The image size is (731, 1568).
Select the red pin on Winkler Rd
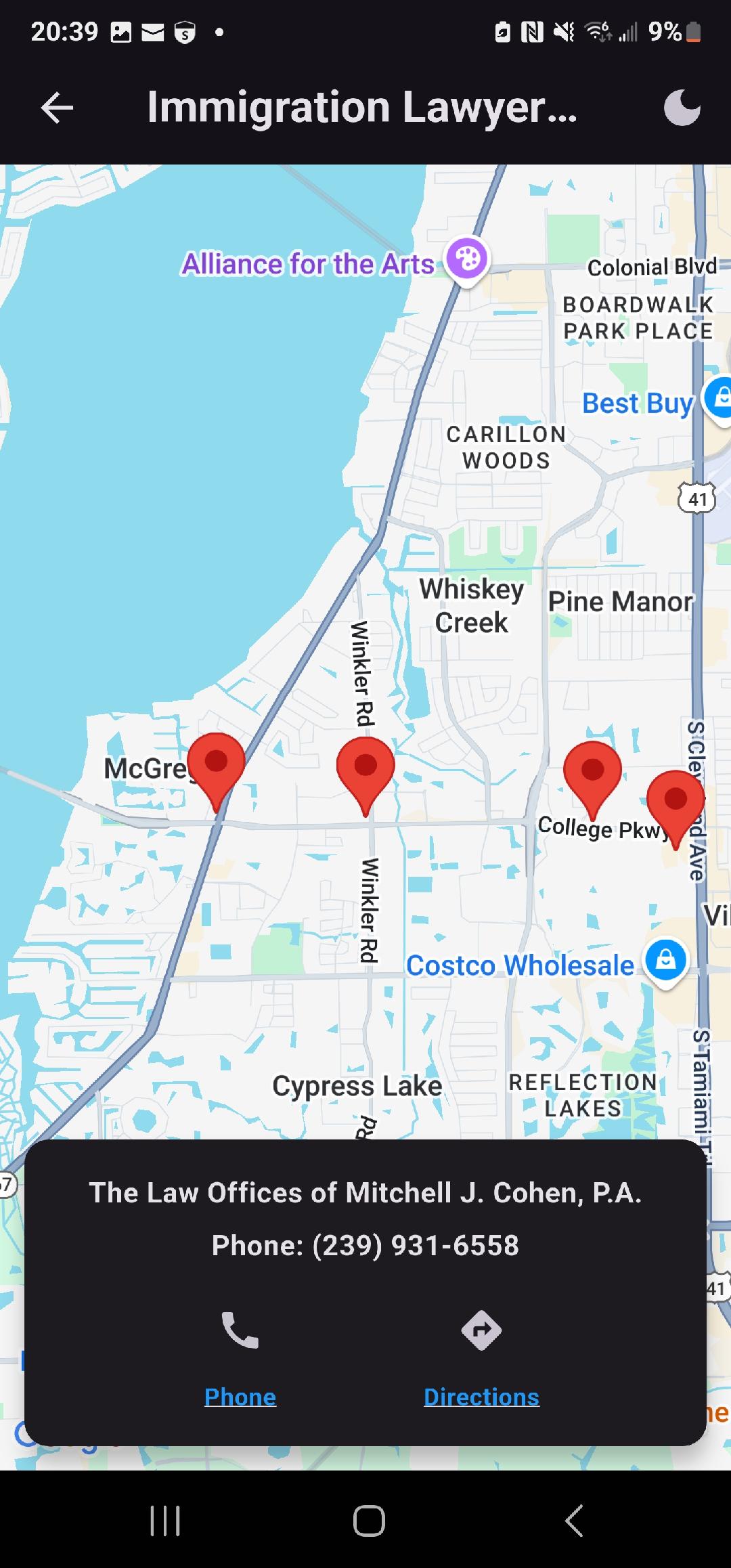pos(365,768)
